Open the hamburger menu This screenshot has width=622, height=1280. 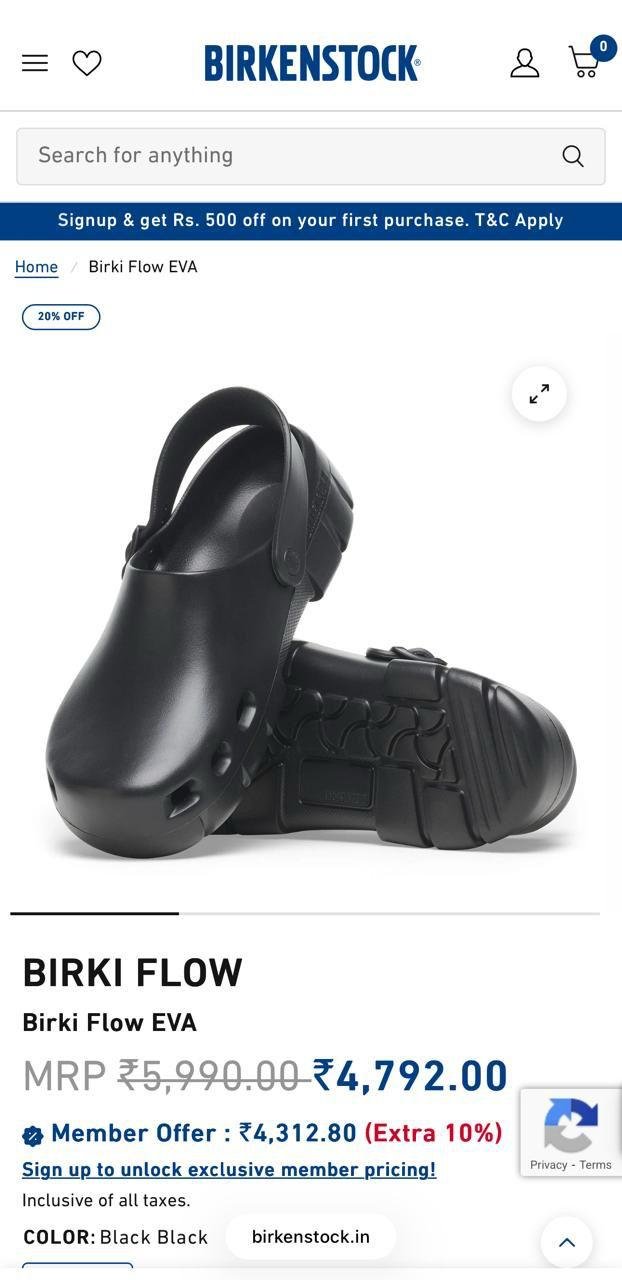pos(35,63)
